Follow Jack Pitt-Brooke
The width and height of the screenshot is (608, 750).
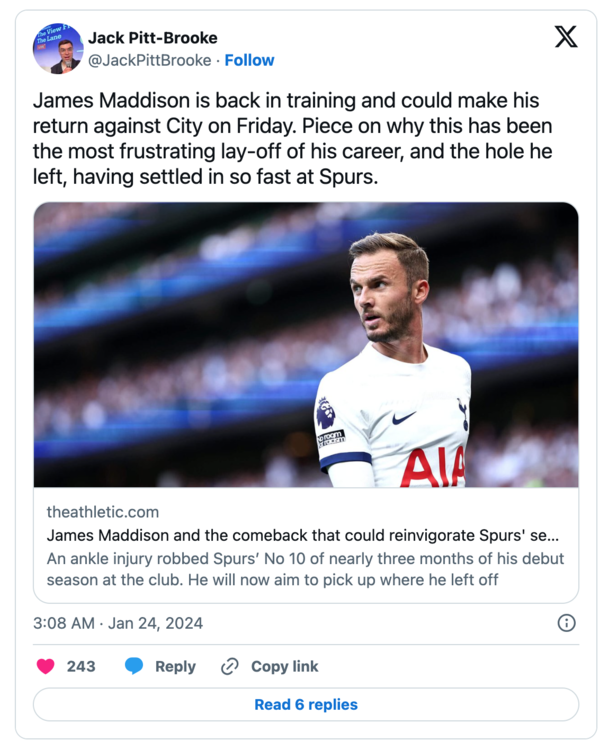click(250, 60)
